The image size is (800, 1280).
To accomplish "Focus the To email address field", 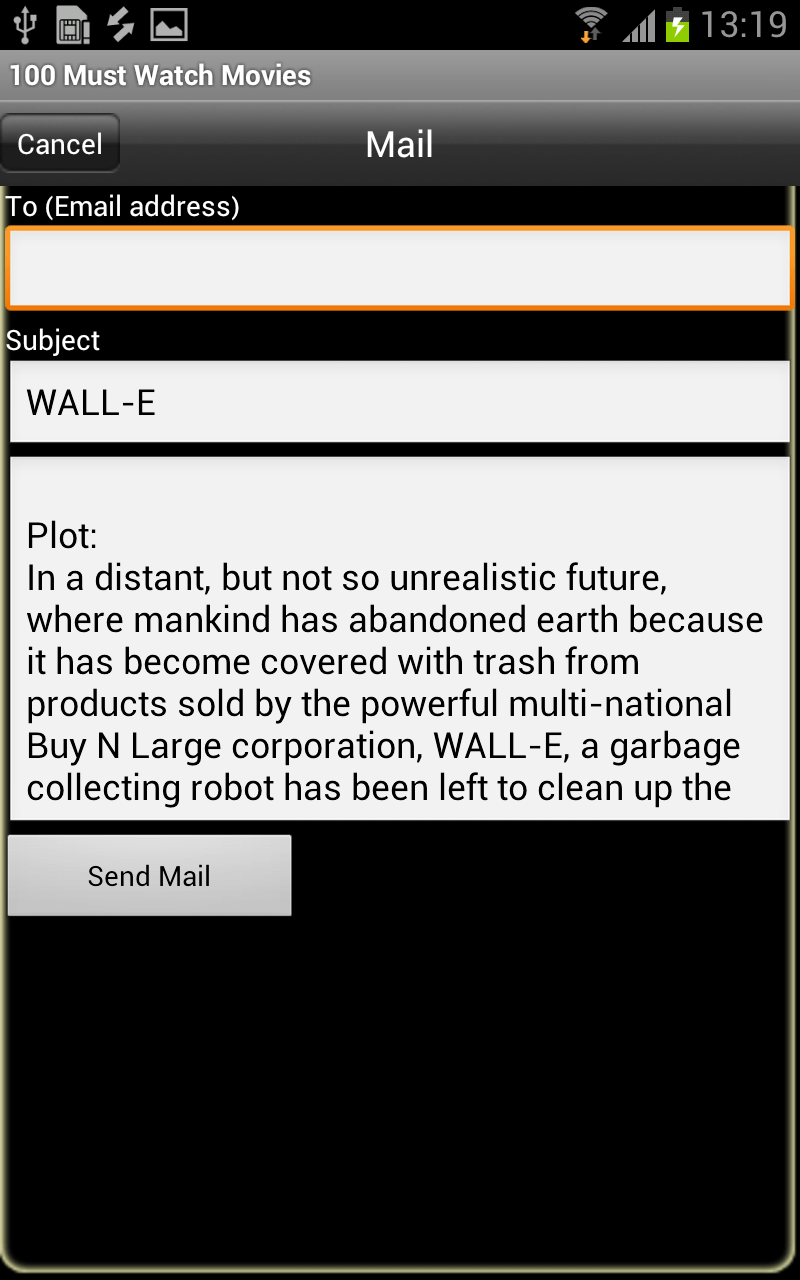I will click(x=400, y=267).
